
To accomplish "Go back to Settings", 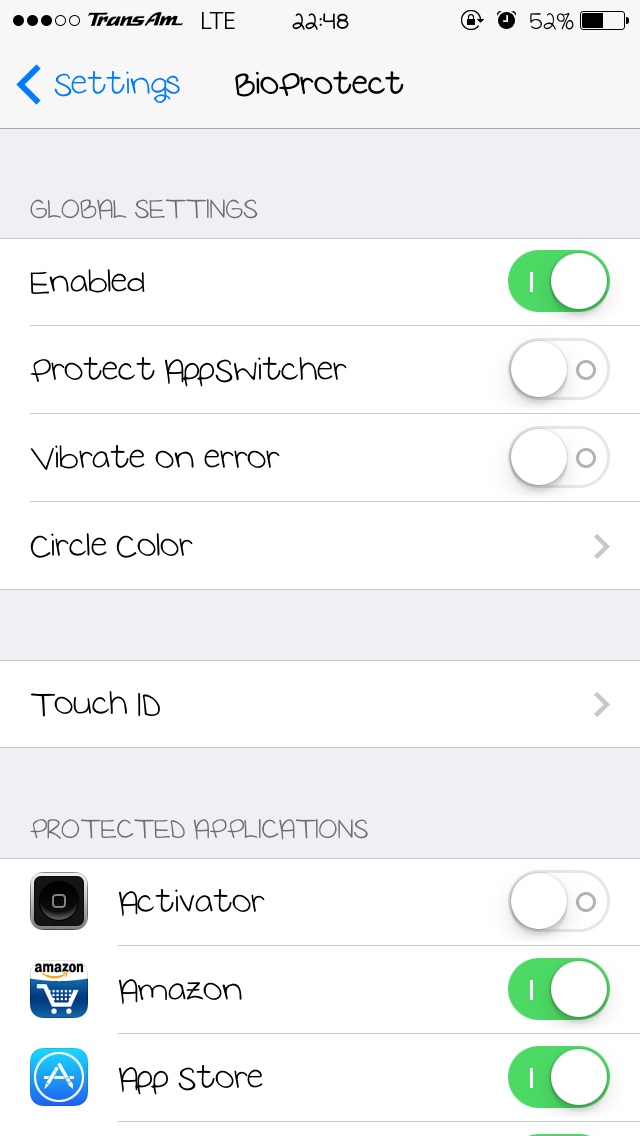I will [98, 84].
